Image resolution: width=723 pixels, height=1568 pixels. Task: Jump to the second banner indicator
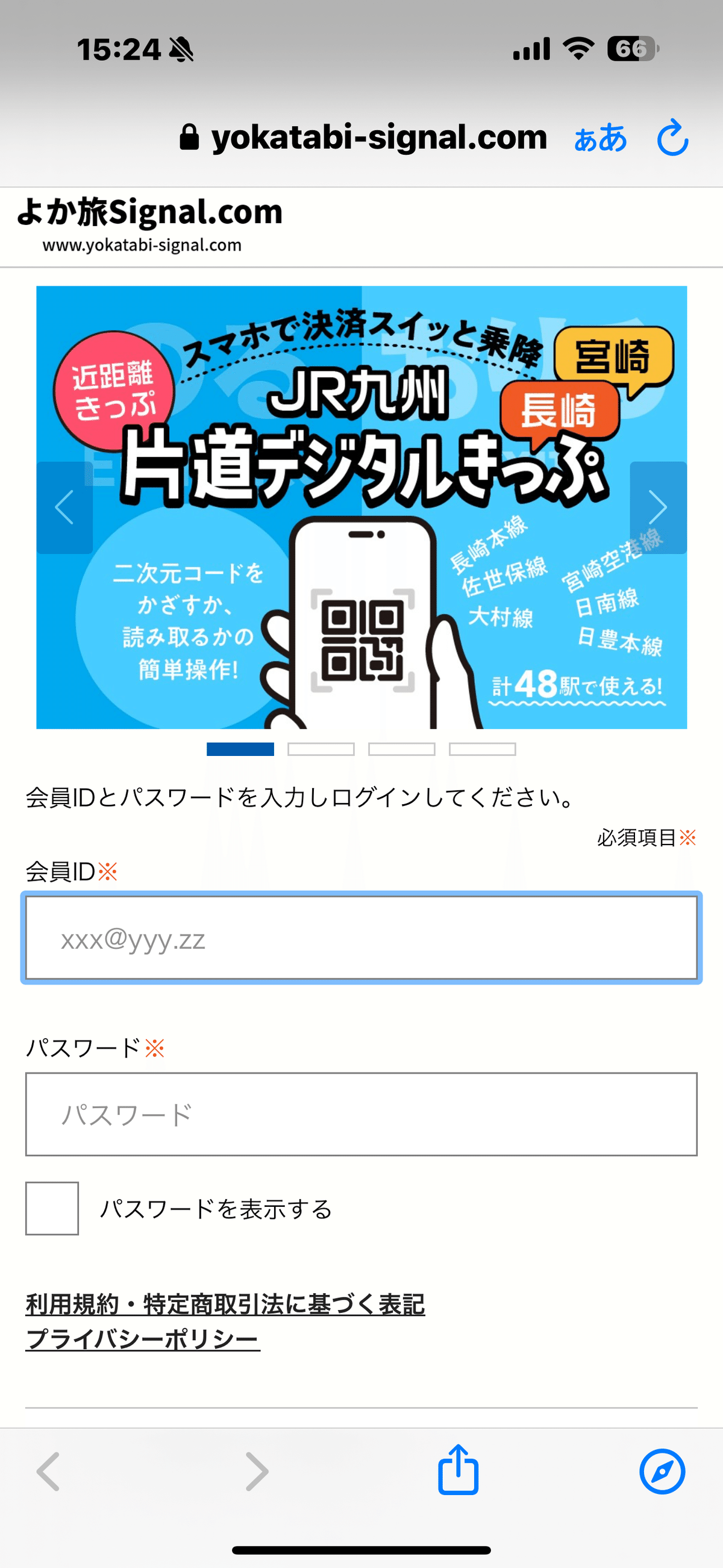click(321, 749)
